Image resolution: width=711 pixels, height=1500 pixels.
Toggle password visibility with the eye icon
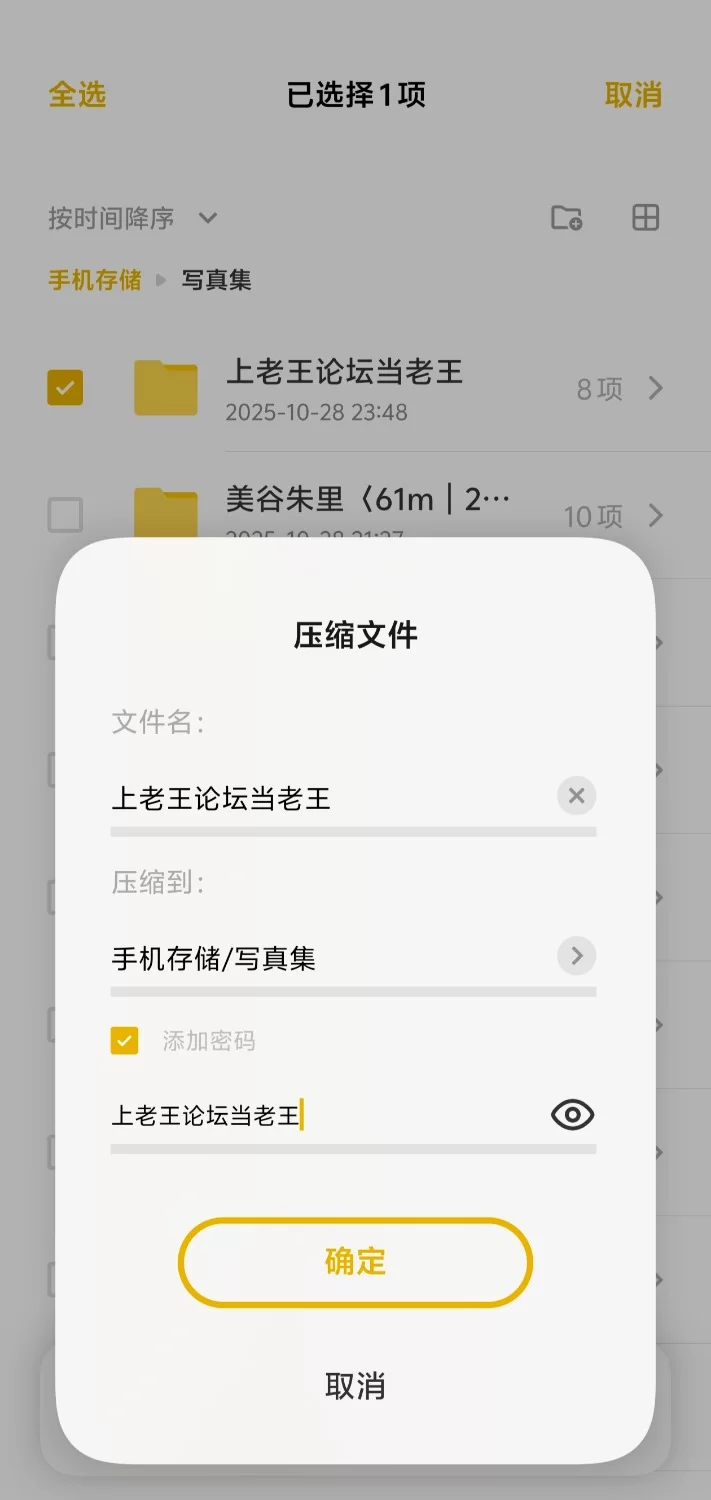[572, 1115]
